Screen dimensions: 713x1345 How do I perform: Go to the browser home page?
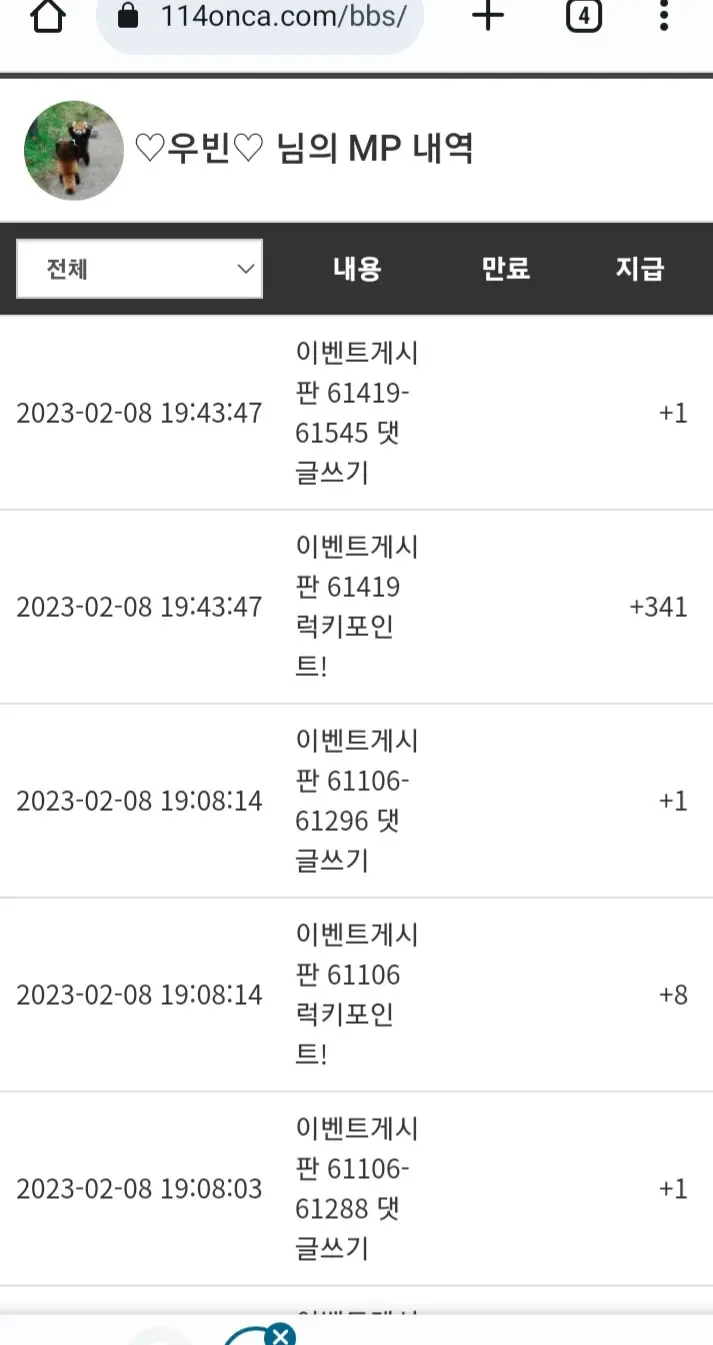tap(48, 16)
